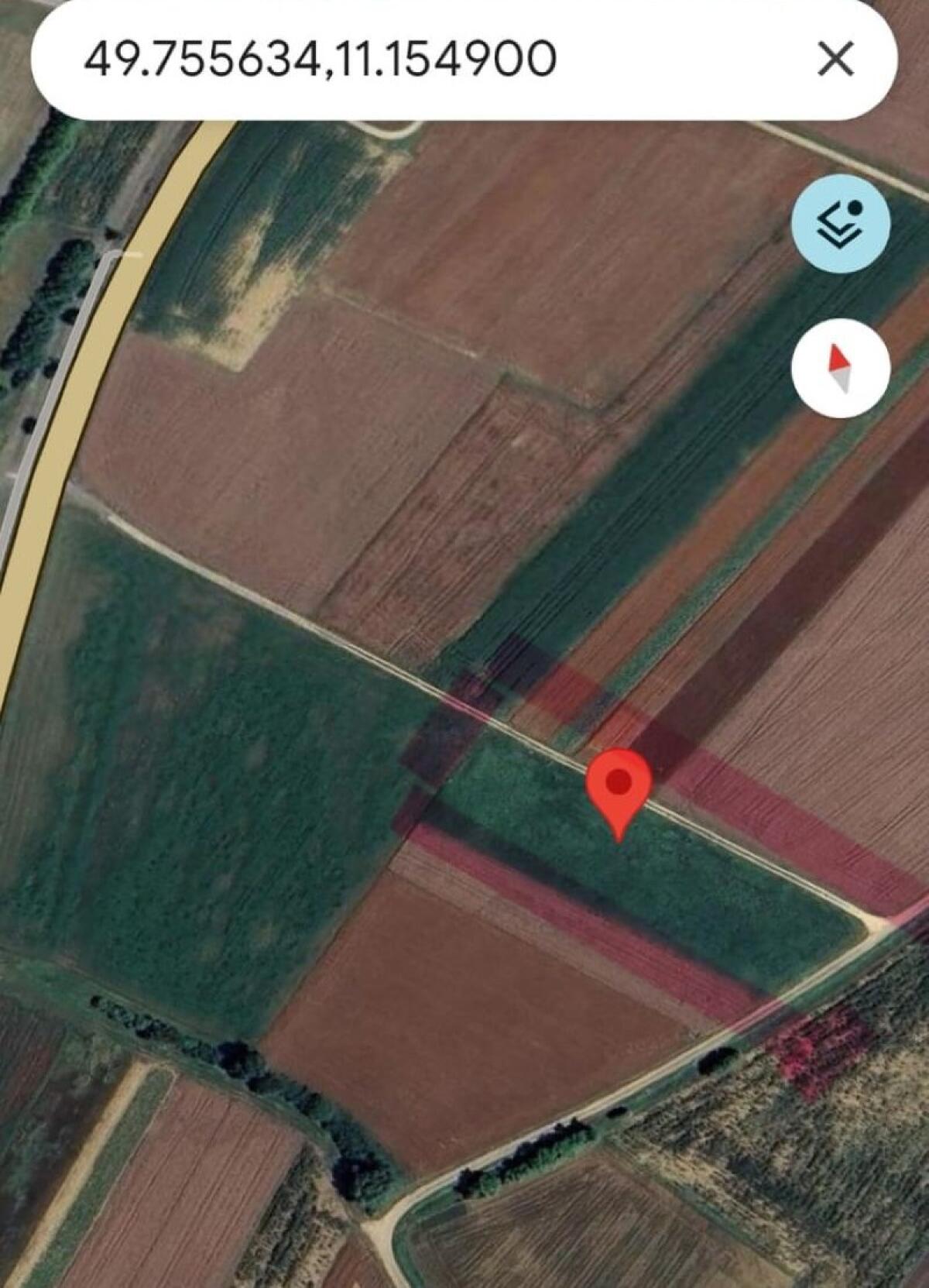Open the search suggestions from the coordinates field
The width and height of the screenshot is (929, 1288).
[x=325, y=58]
